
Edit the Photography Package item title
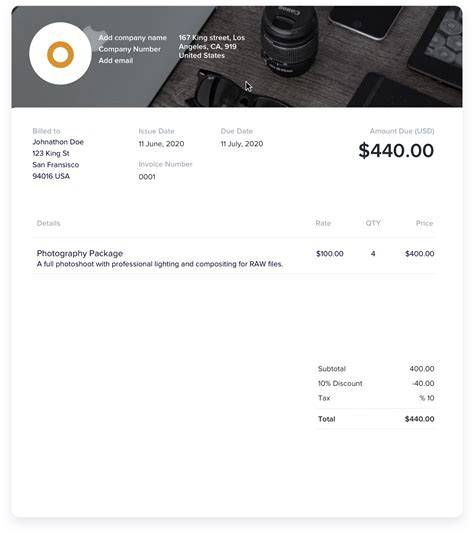[80, 253]
